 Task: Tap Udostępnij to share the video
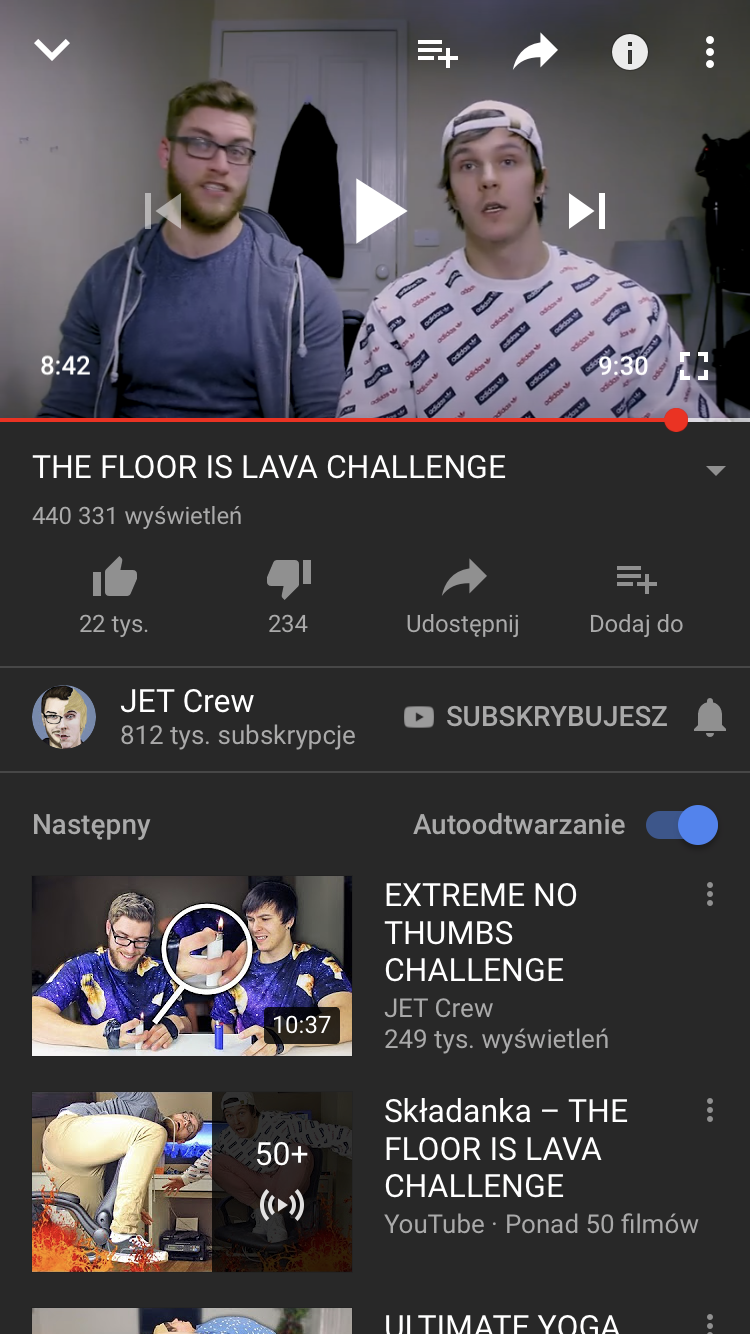[463, 597]
